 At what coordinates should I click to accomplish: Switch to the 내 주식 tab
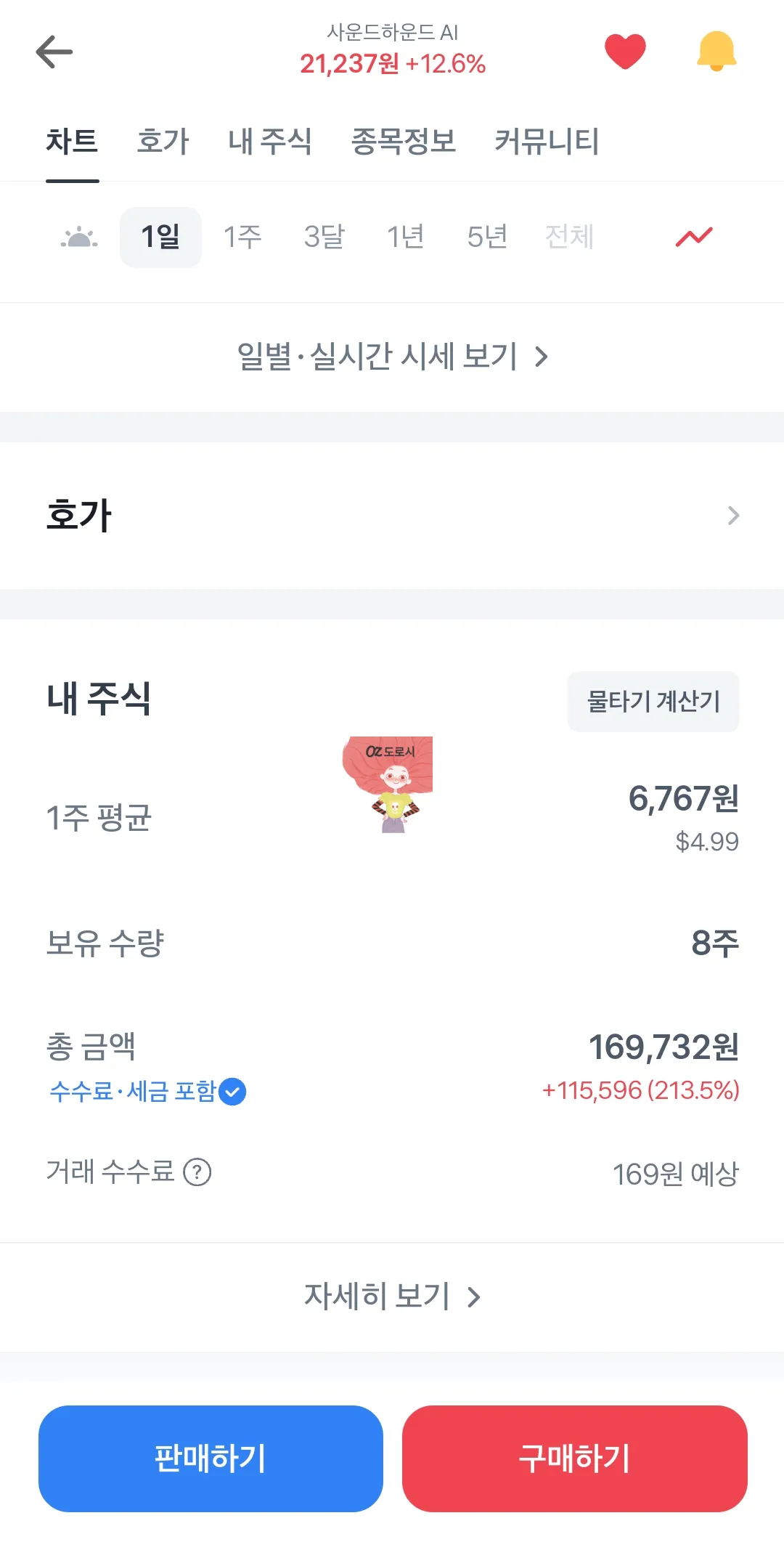point(270,142)
